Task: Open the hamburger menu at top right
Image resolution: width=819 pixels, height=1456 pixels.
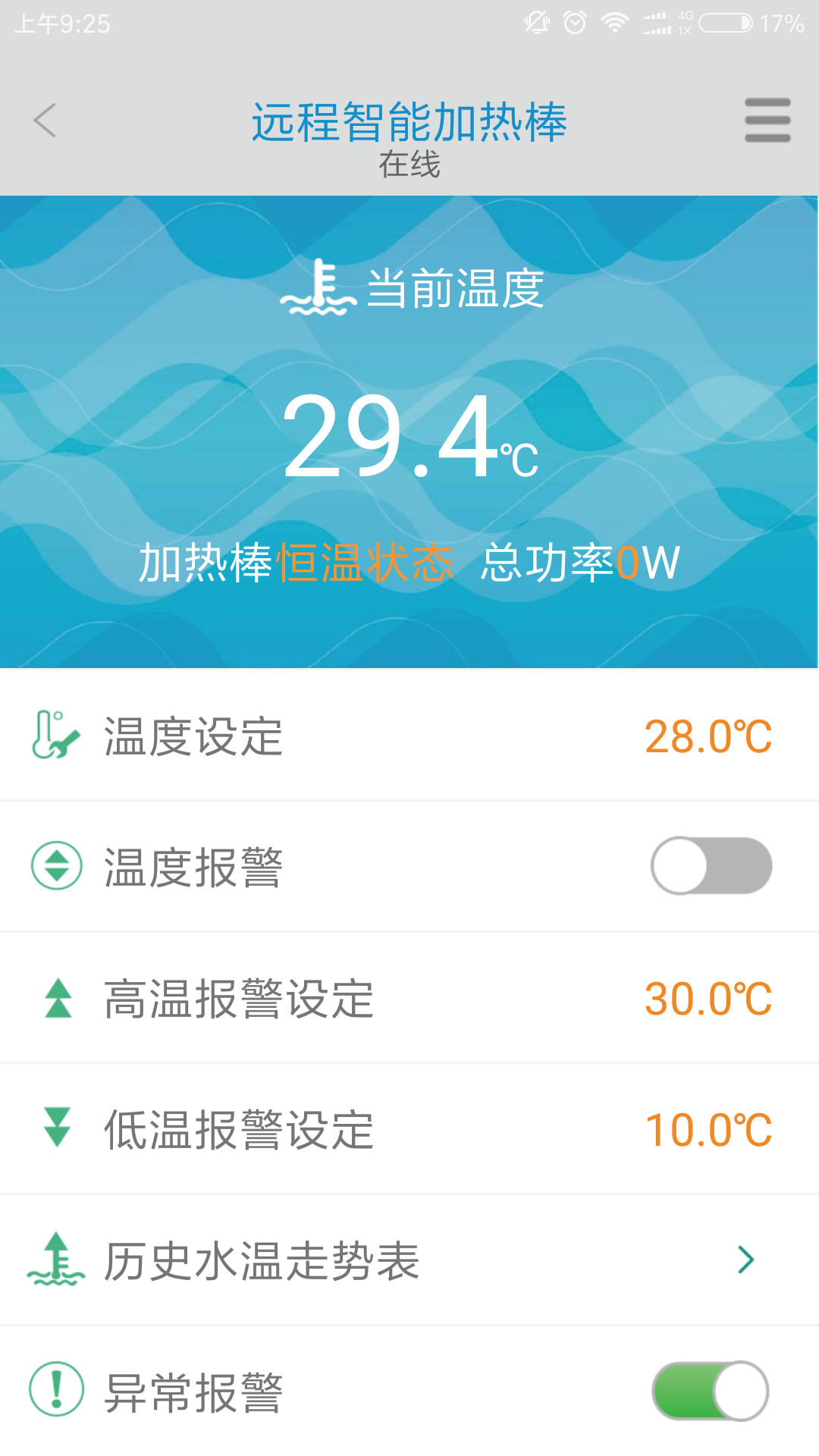Action: [x=767, y=121]
